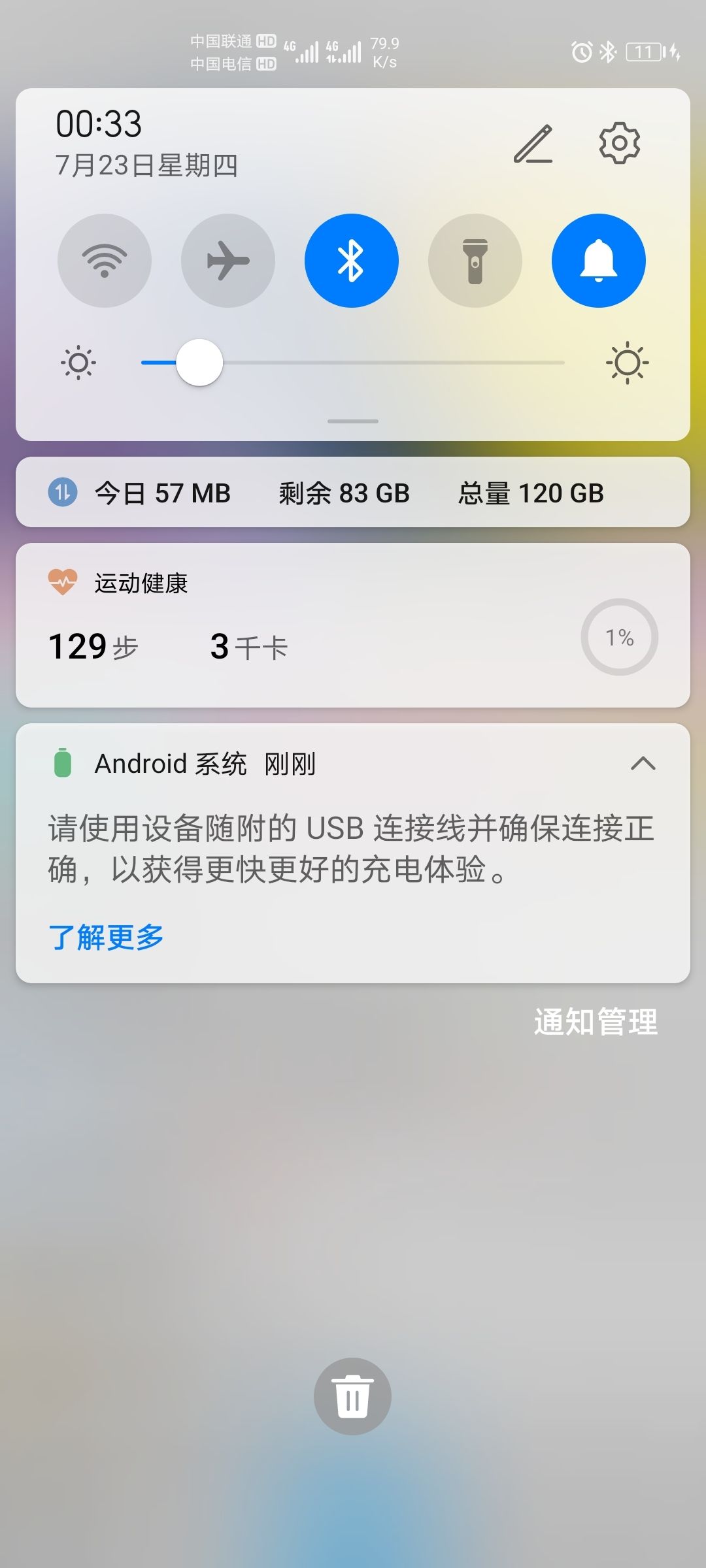Tap 了解更多 link
The width and height of the screenshot is (706, 1568).
pos(105,937)
